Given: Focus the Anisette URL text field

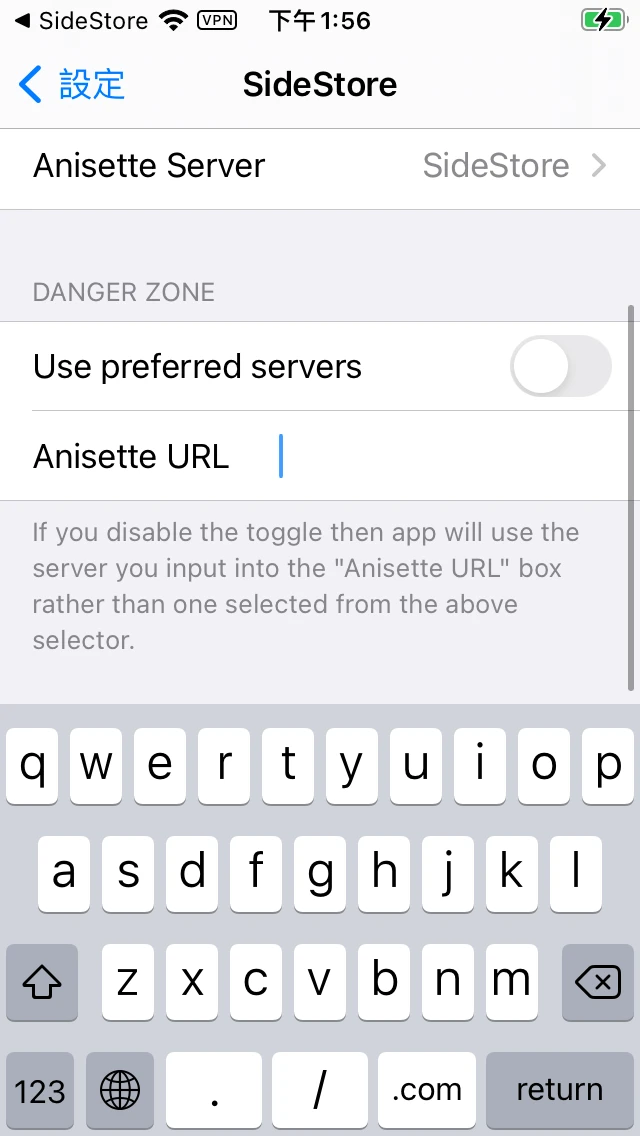Looking at the screenshot, I should coord(440,457).
